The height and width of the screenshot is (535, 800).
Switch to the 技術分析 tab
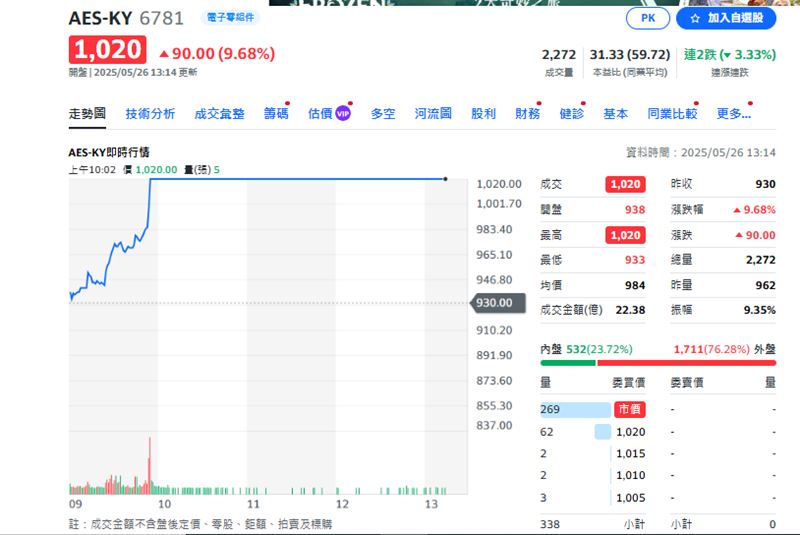click(150, 114)
